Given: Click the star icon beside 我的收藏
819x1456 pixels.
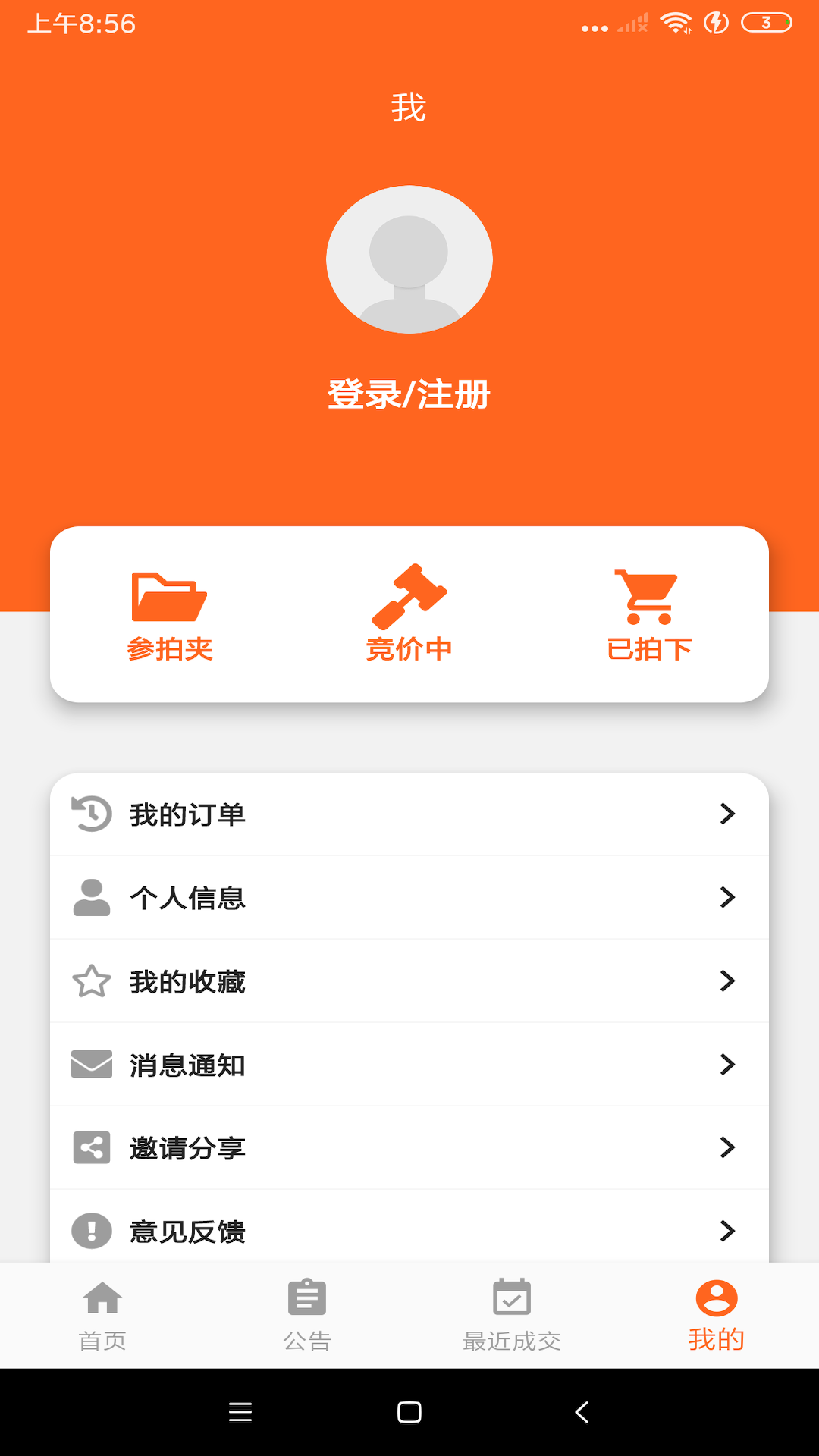Looking at the screenshot, I should point(91,981).
